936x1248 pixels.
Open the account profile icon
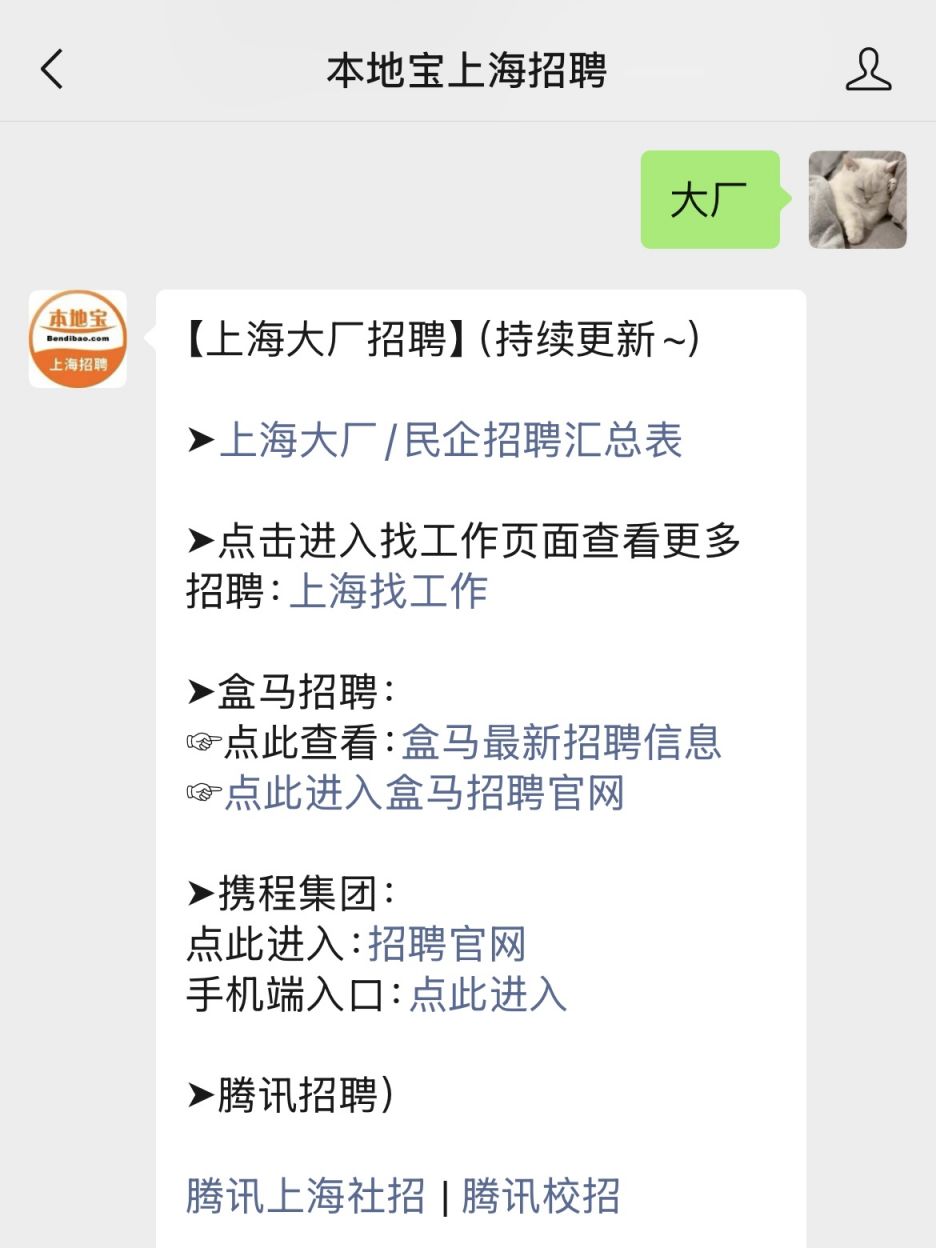point(867,70)
